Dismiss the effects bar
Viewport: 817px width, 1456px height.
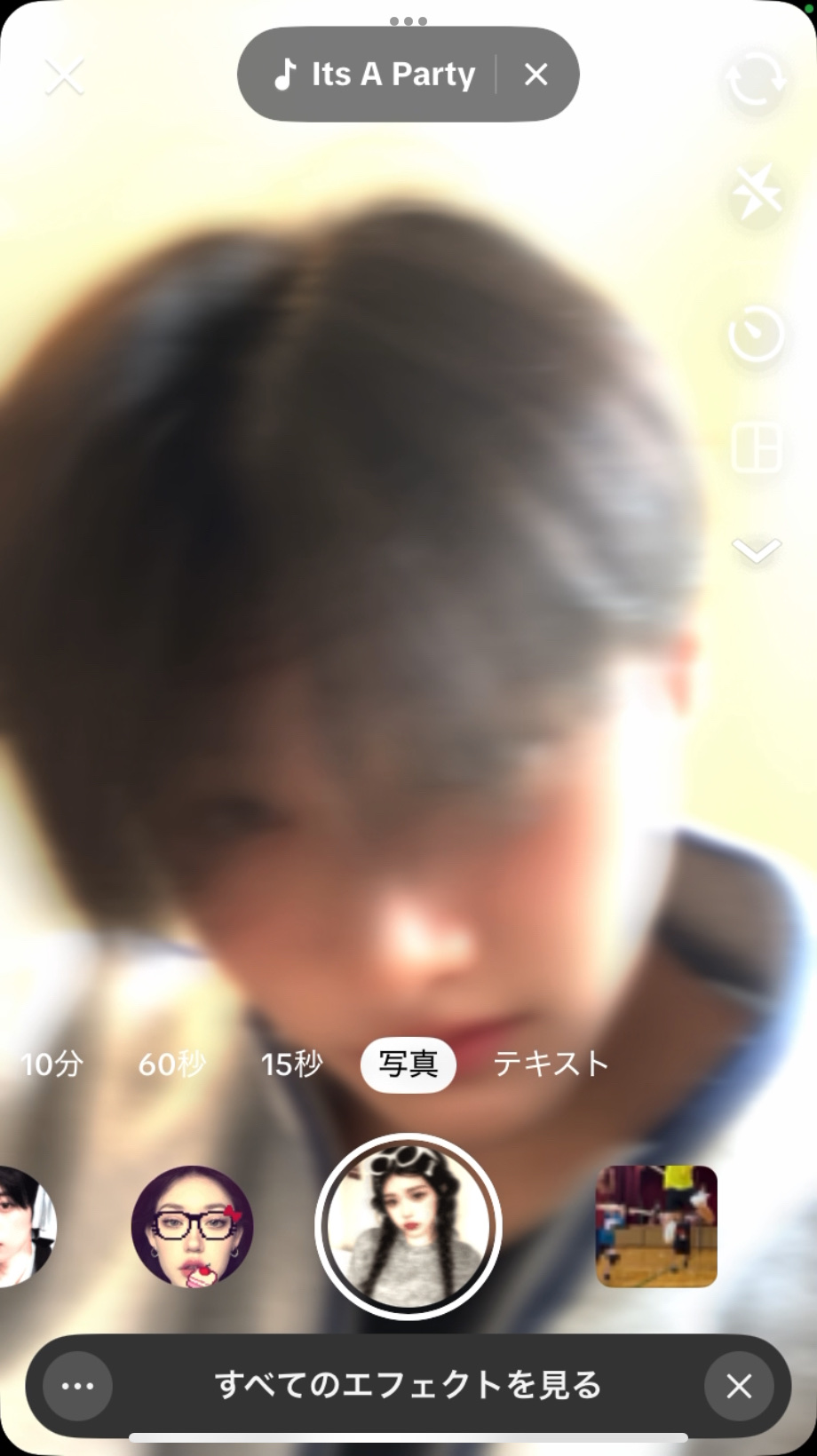coord(739,1386)
